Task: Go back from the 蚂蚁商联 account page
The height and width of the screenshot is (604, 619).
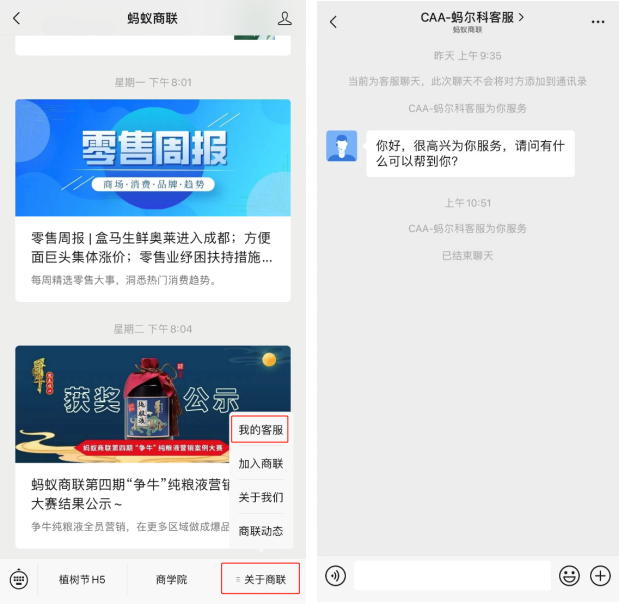Action: coord(16,18)
